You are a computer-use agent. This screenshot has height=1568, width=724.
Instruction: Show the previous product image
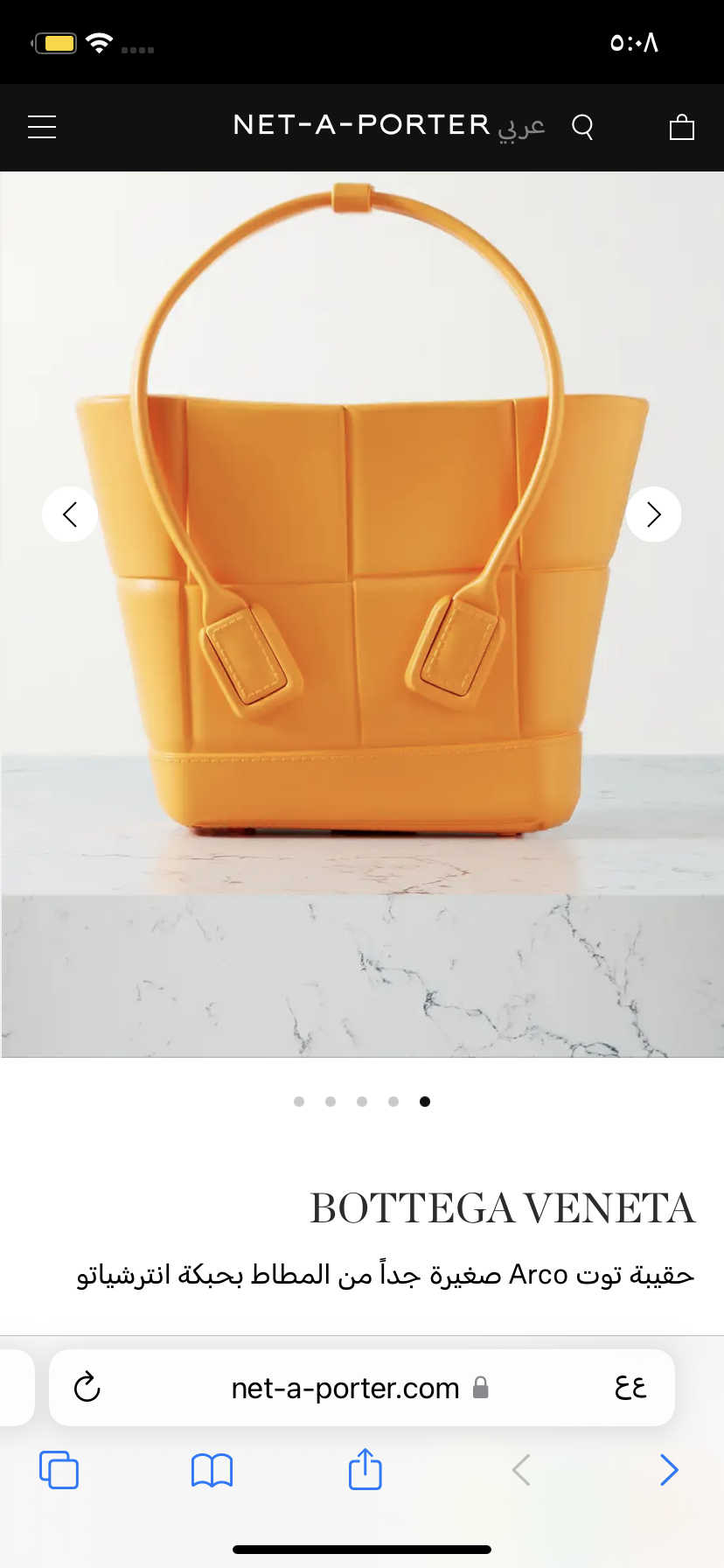tap(70, 514)
